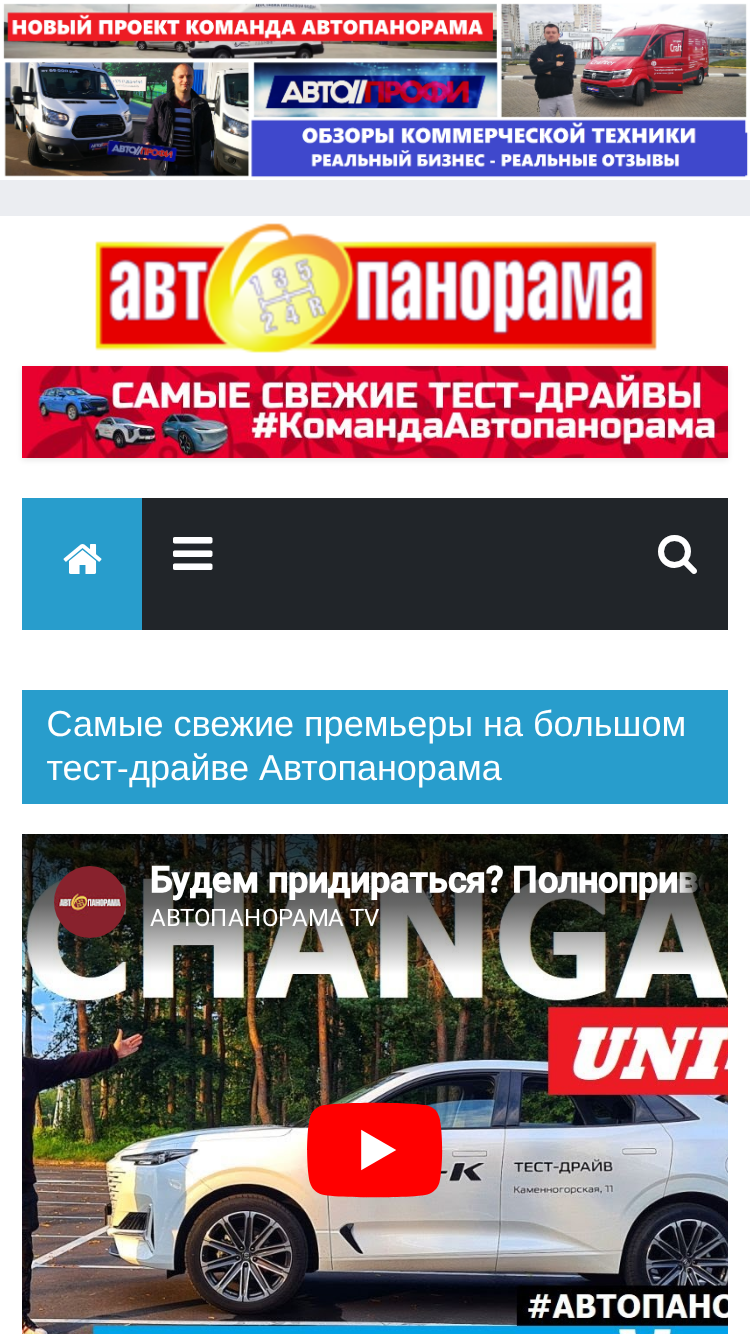Play the Changan test-drive video
Screen dimensions: 750x1334
pyautogui.click(x=374, y=1150)
